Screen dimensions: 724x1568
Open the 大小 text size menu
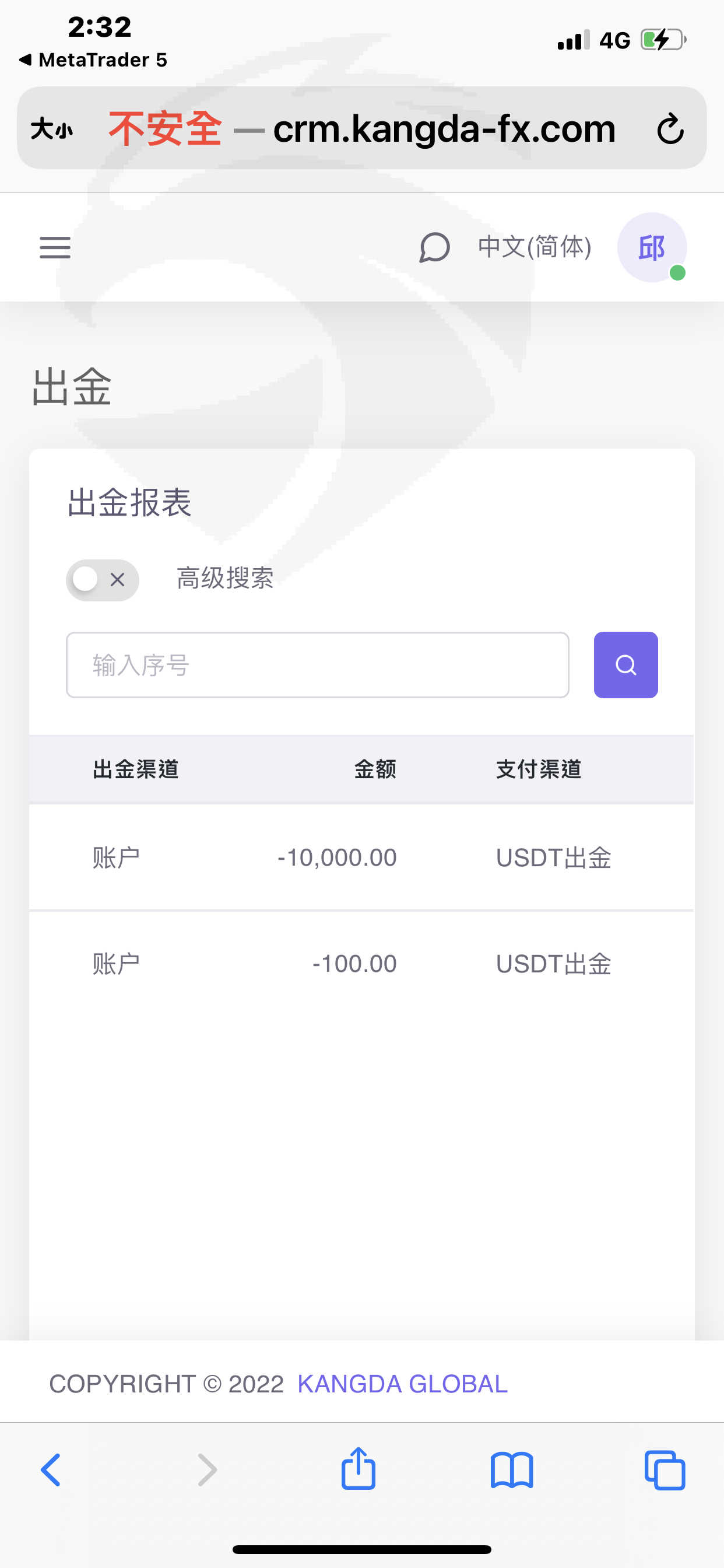(52, 128)
